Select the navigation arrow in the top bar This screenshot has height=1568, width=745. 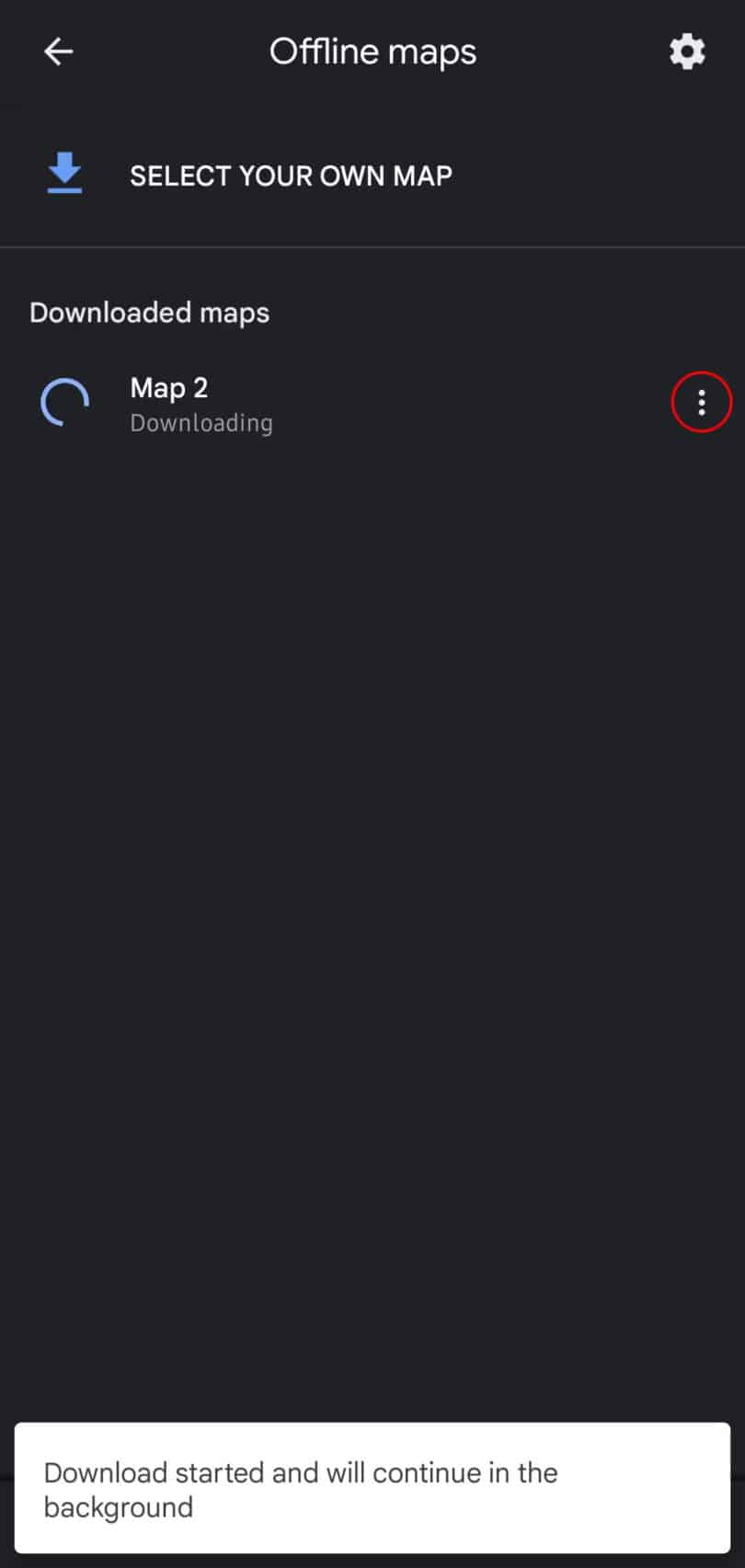click(x=59, y=52)
